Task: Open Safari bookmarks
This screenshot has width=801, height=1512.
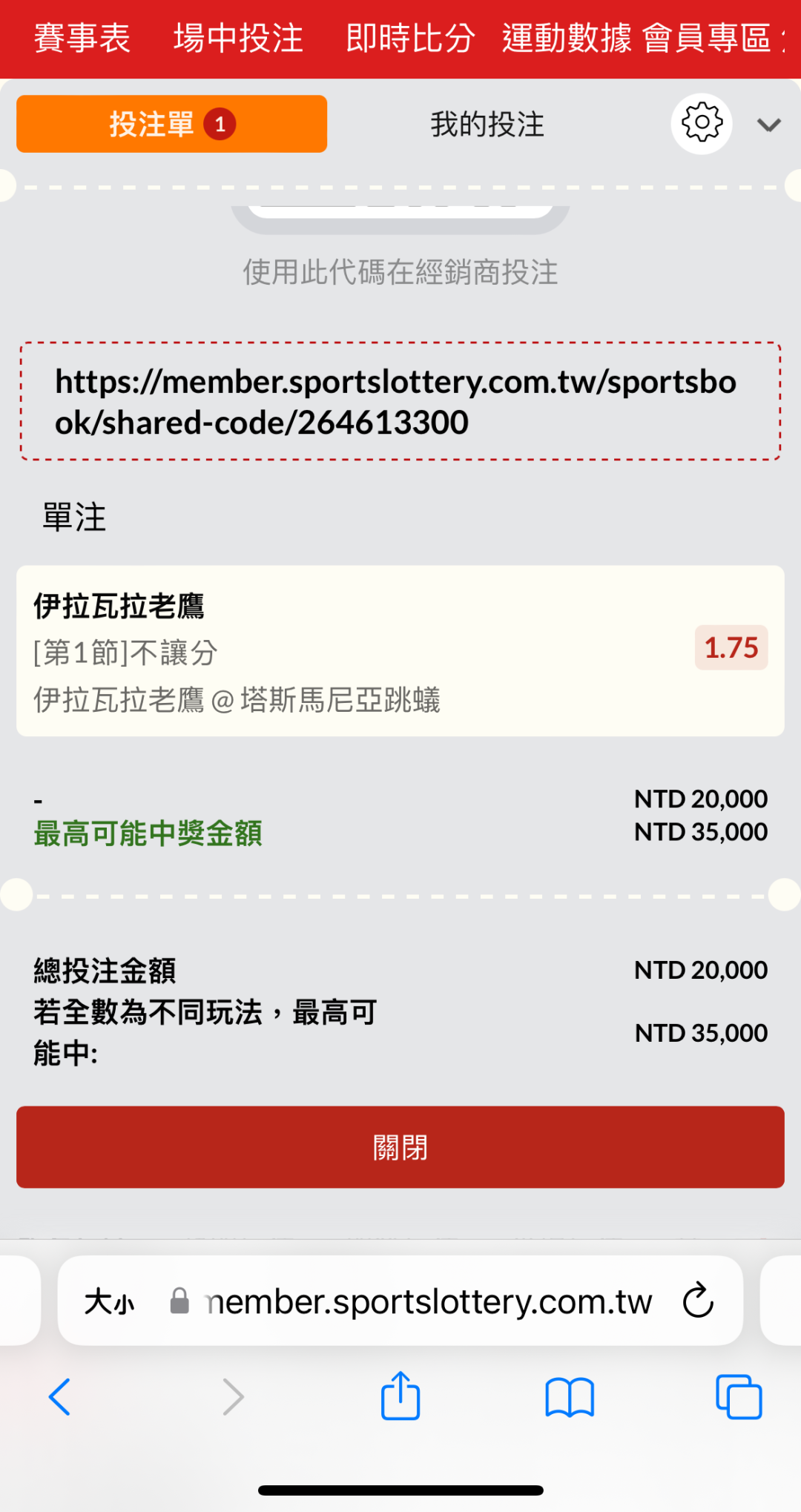Action: [570, 1397]
